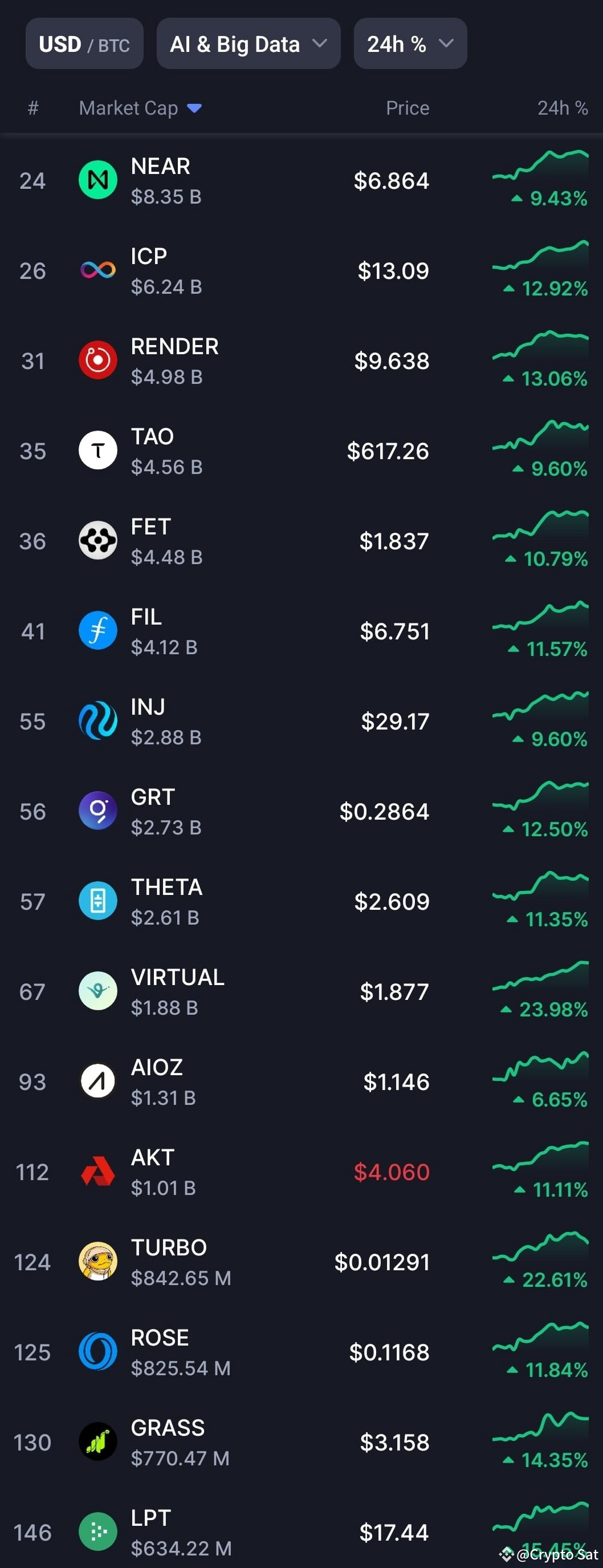Select the NEAR protocol logo icon
This screenshot has width=603, height=1568.
click(x=97, y=180)
